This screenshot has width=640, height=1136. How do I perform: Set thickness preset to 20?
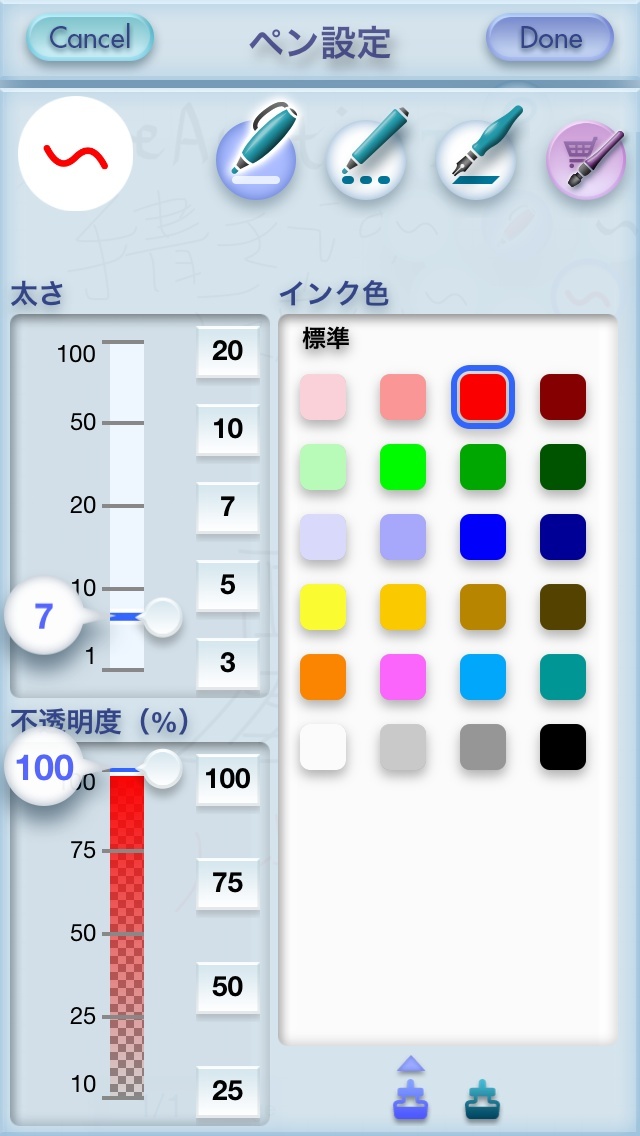click(x=228, y=351)
